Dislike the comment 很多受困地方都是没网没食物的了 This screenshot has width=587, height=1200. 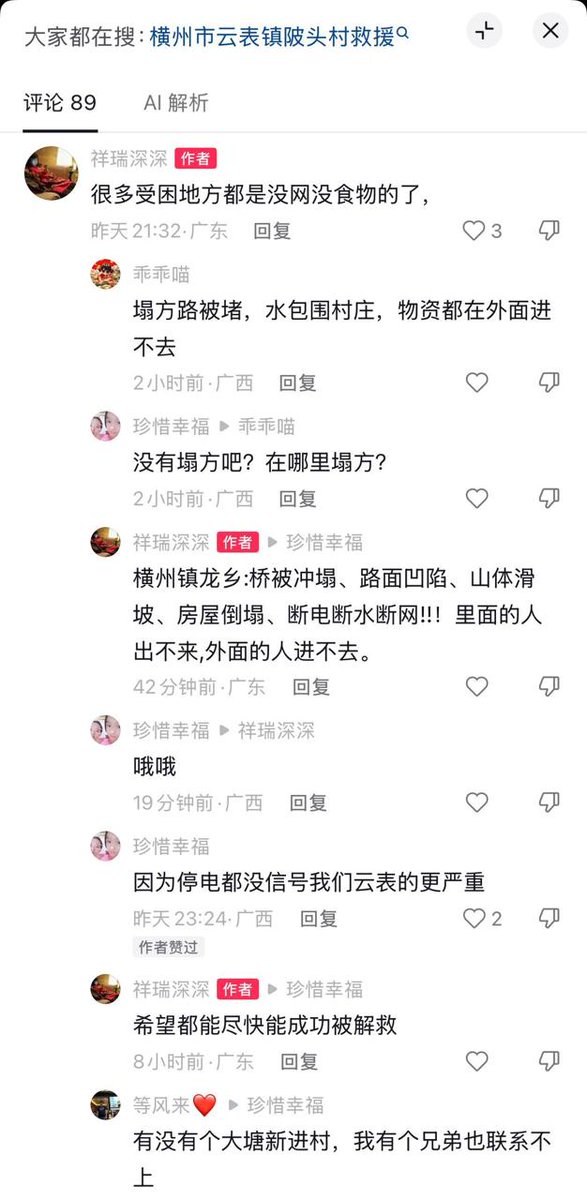[549, 231]
